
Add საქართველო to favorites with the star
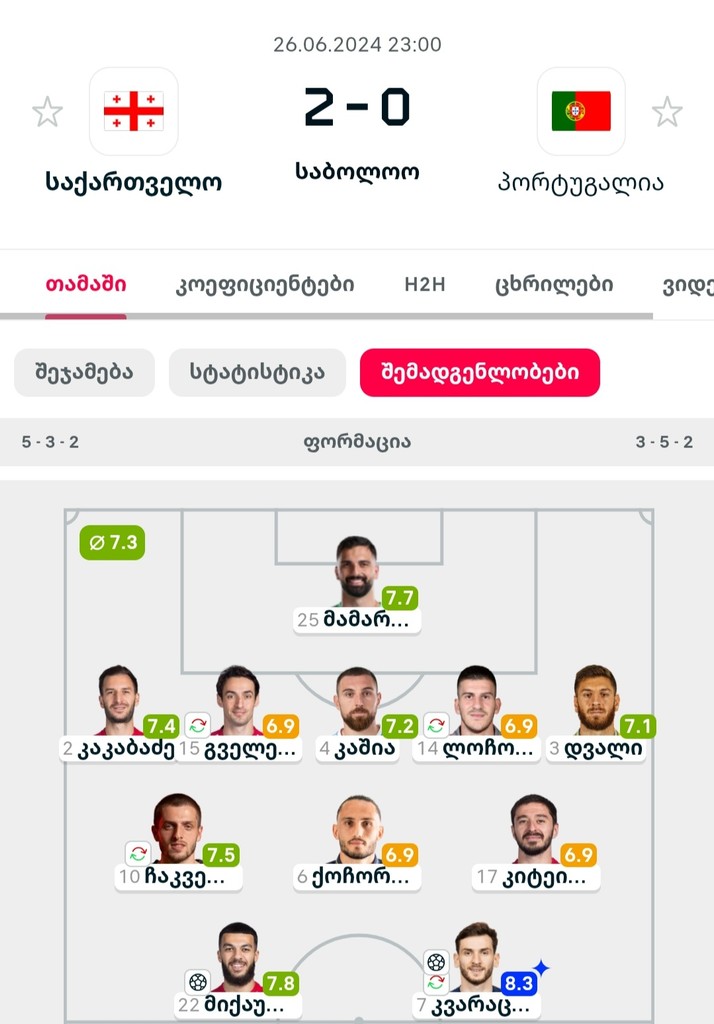(x=47, y=111)
